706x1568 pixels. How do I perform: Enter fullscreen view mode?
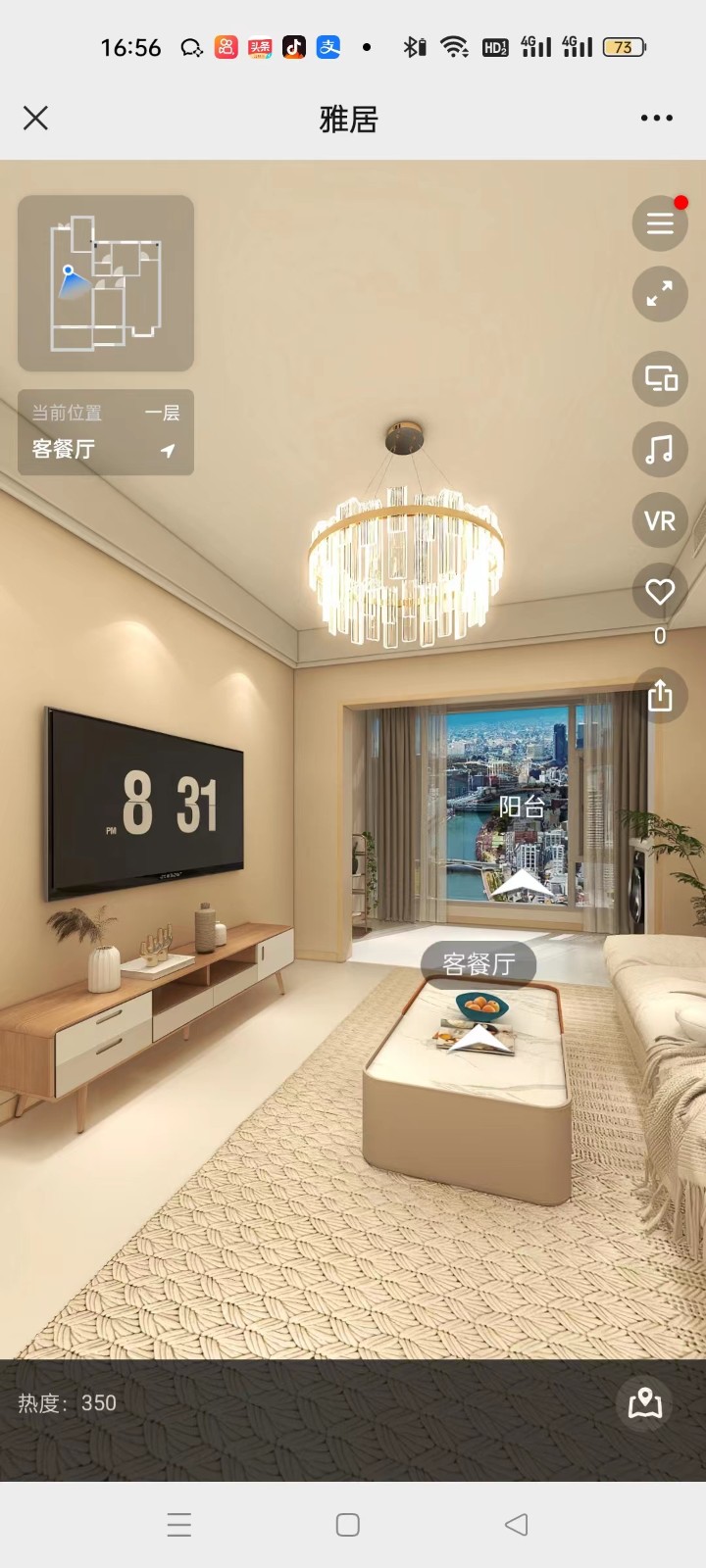[660, 293]
